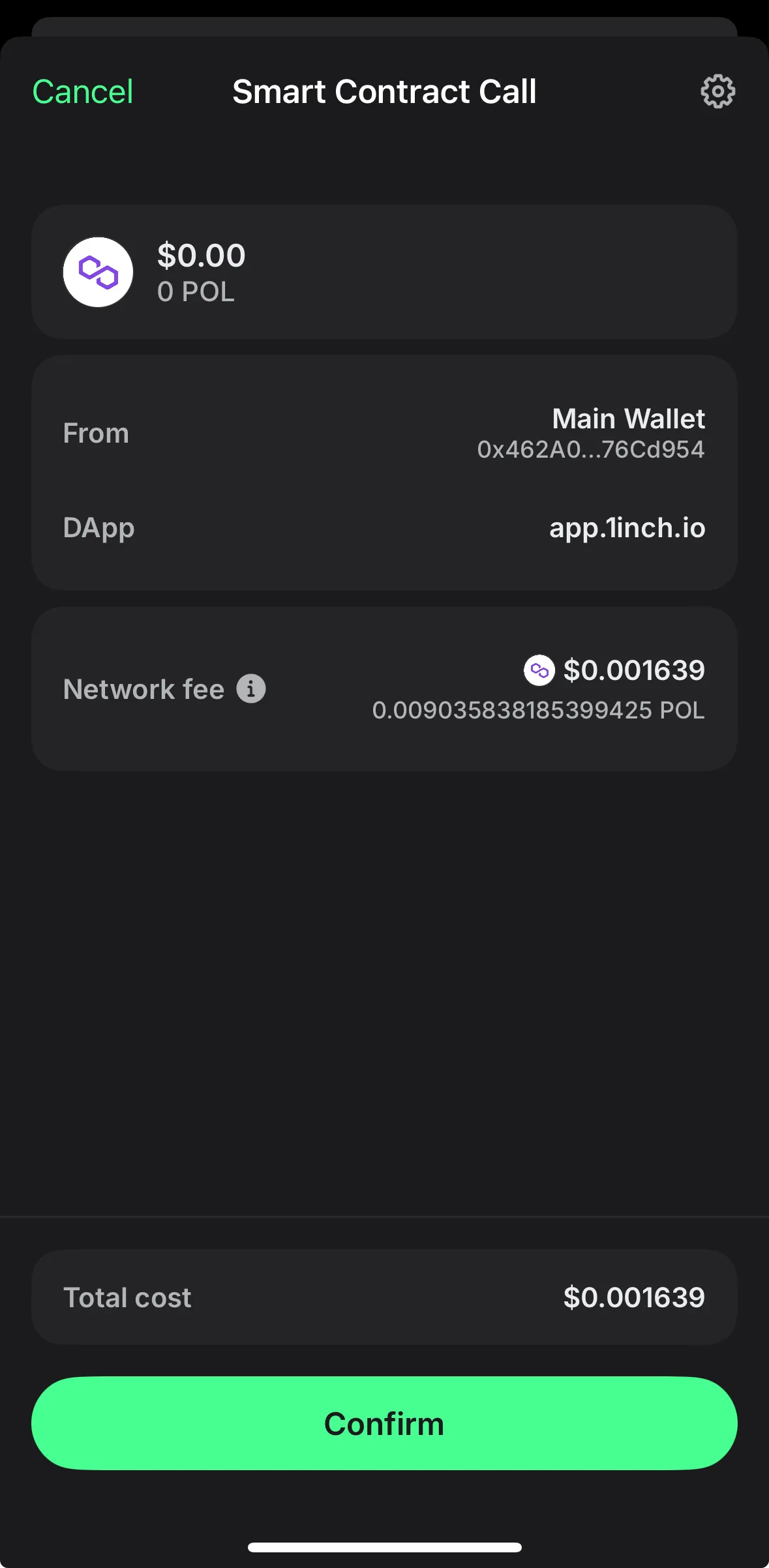Open transaction settings via the gear icon

717,91
